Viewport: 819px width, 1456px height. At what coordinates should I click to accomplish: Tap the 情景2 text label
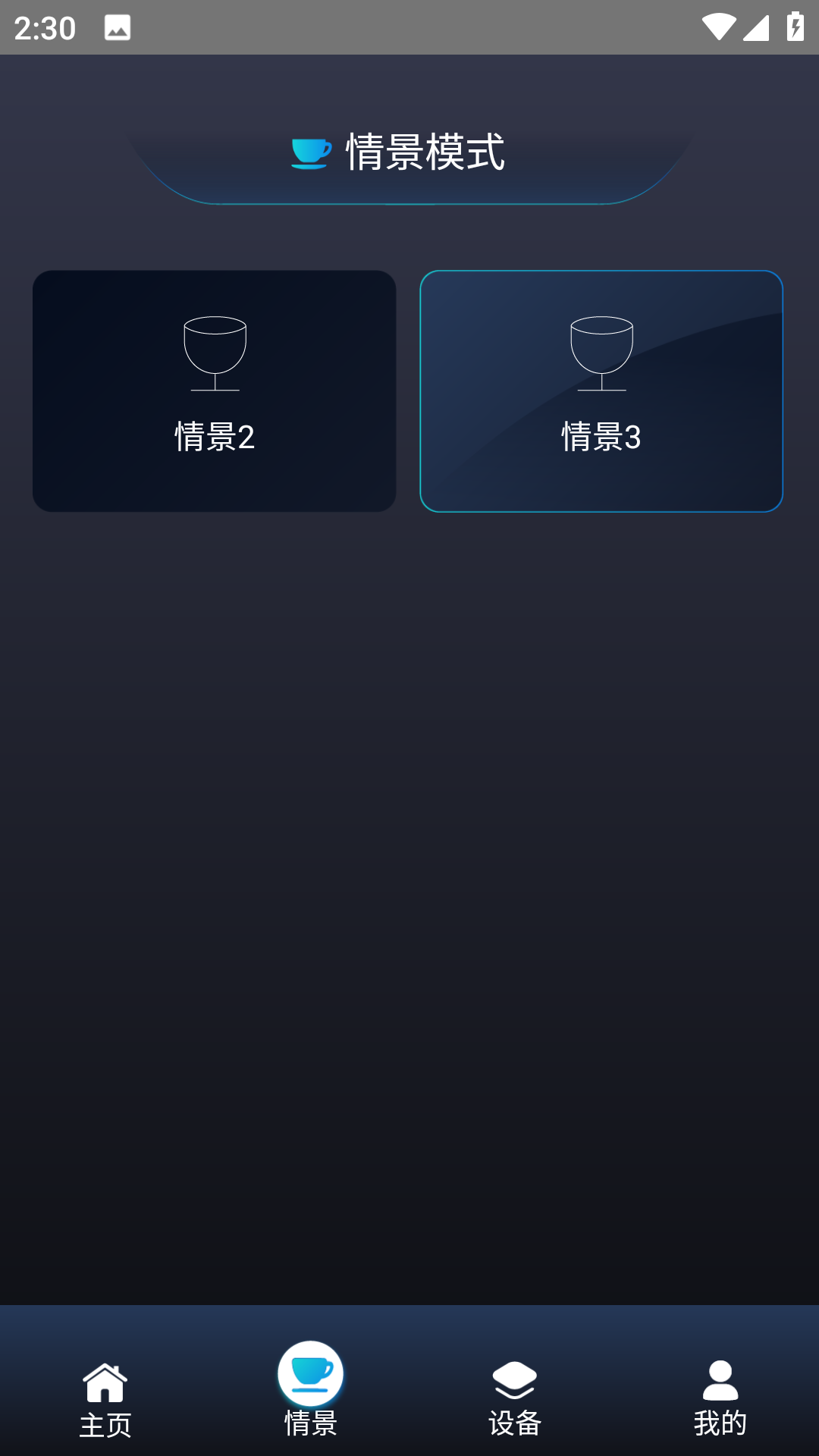[x=215, y=436]
